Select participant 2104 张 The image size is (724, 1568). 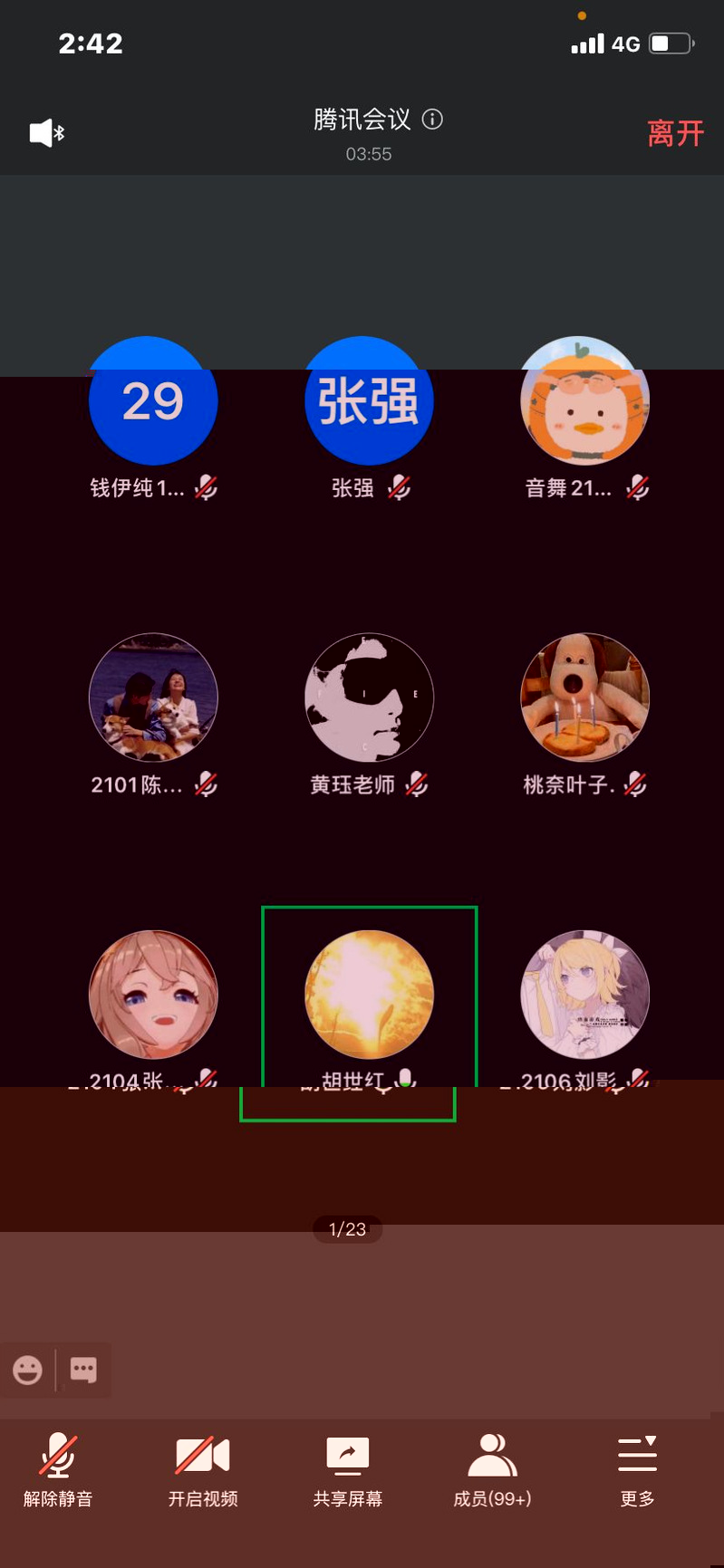coord(153,995)
